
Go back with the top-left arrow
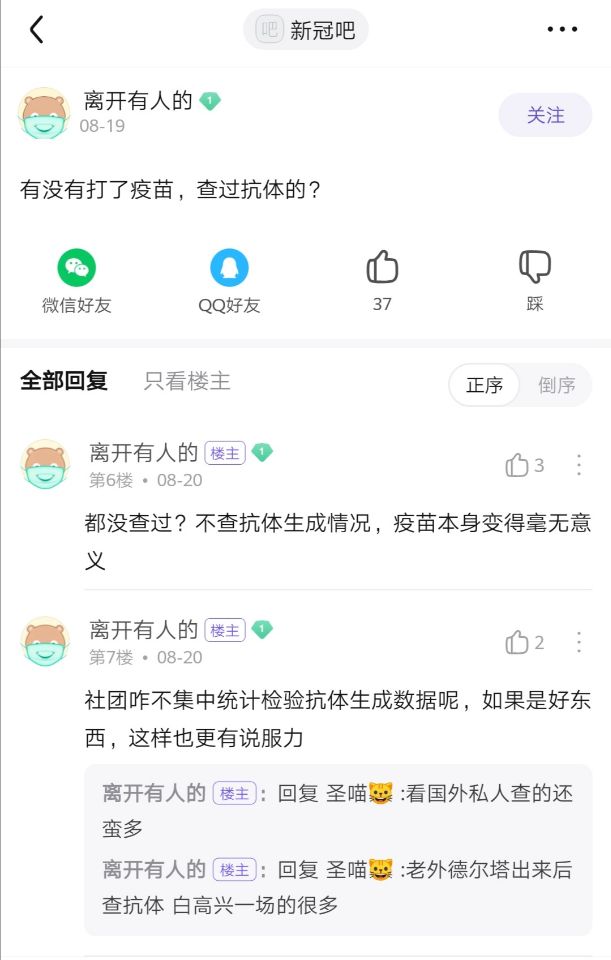click(37, 30)
